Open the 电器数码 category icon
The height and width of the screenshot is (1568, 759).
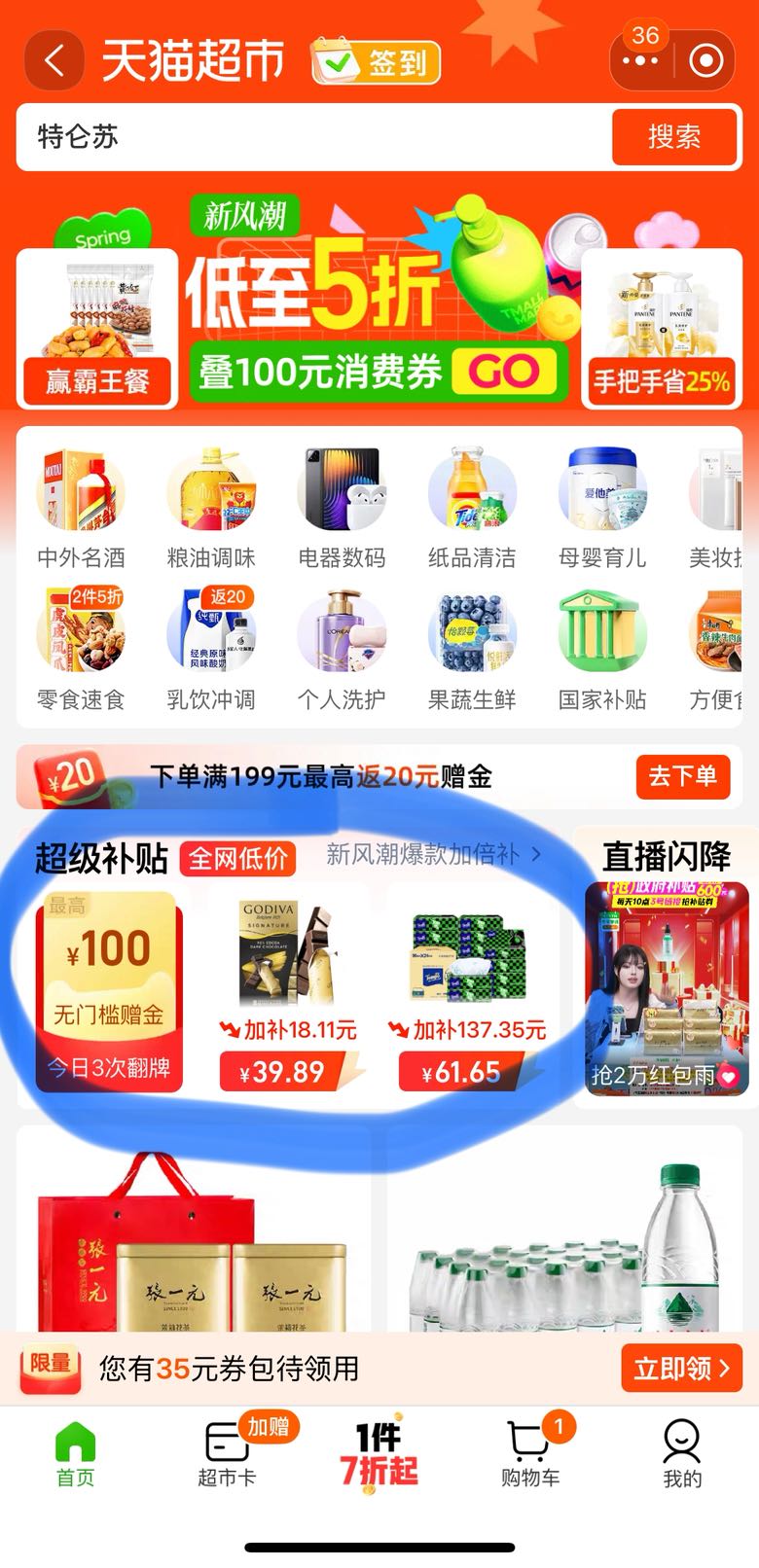(343, 494)
